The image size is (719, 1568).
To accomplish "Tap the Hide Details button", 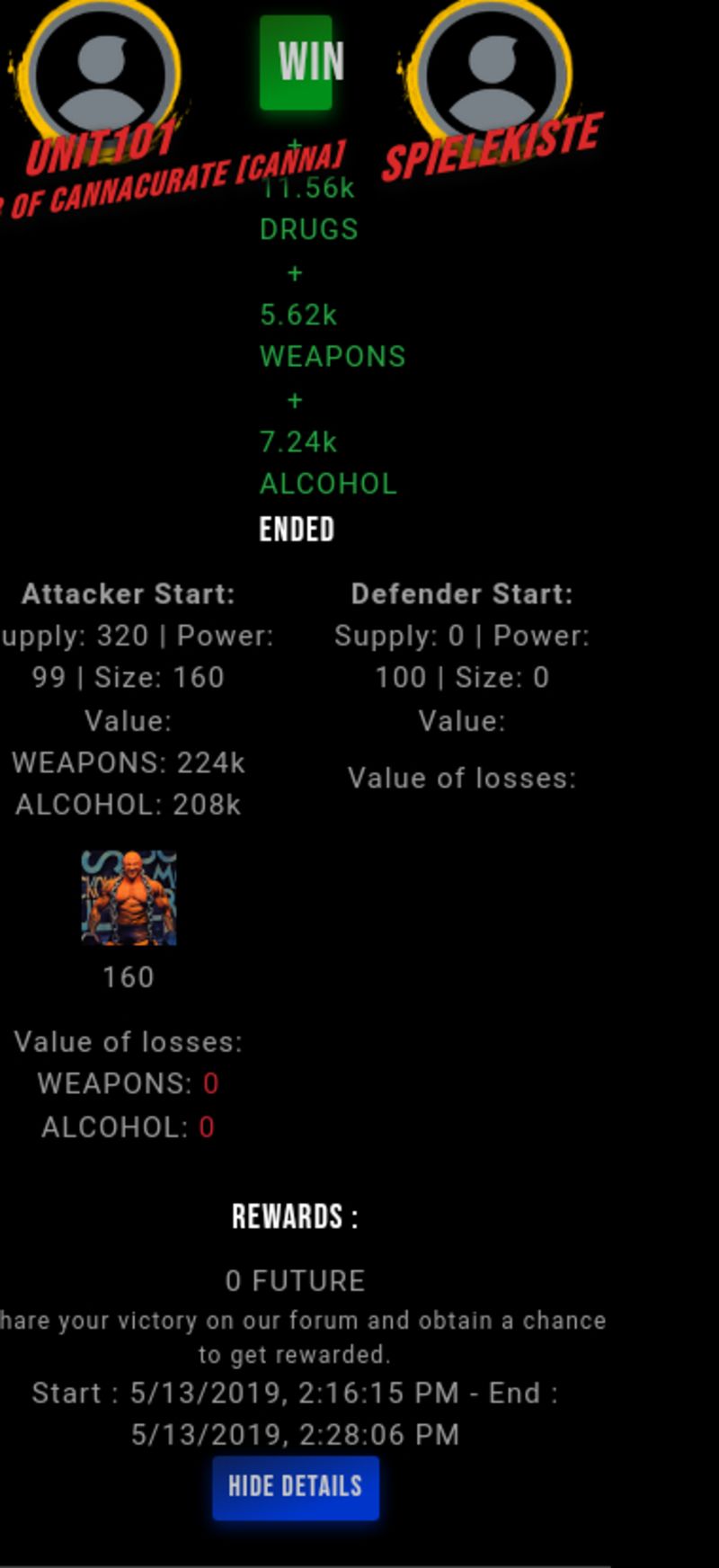I will coord(296,1488).
